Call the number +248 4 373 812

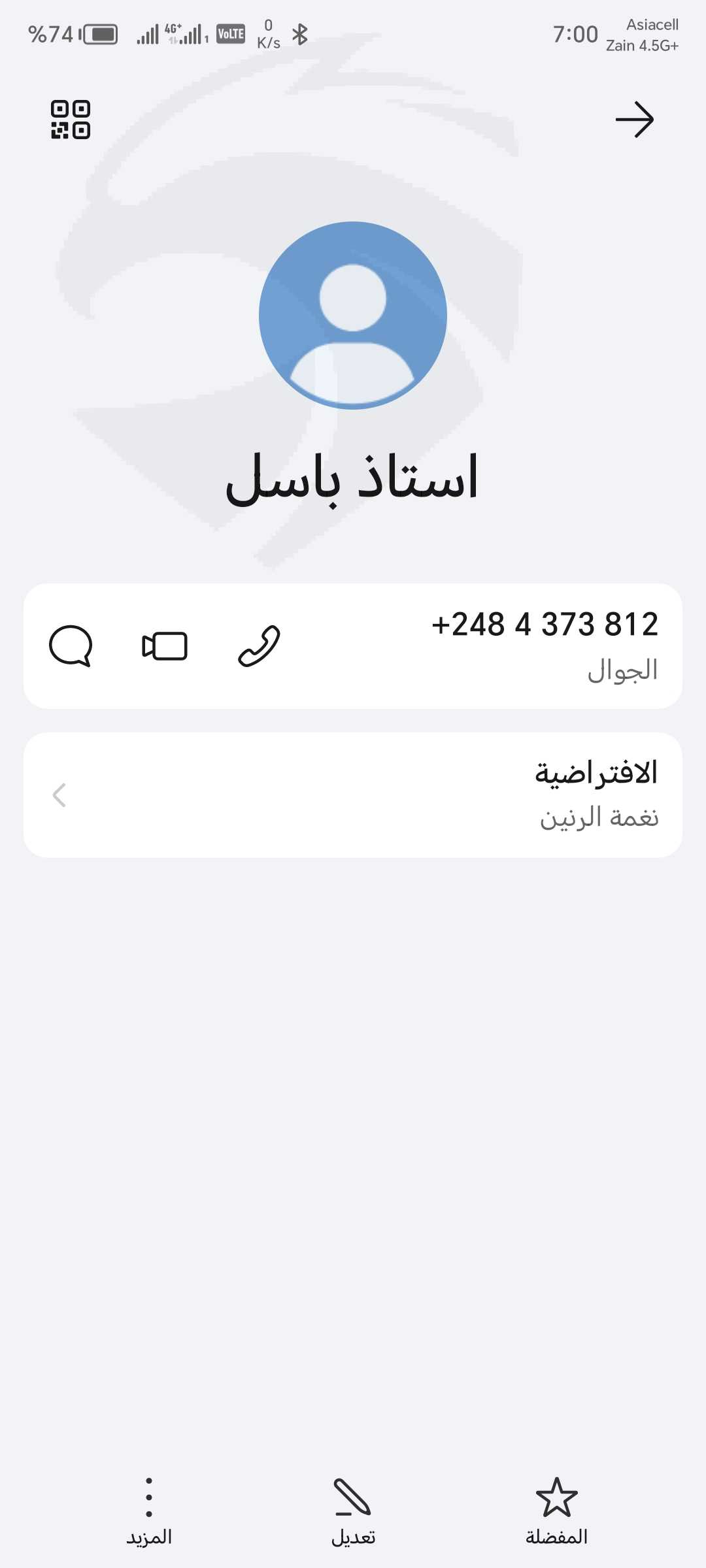[x=259, y=646]
